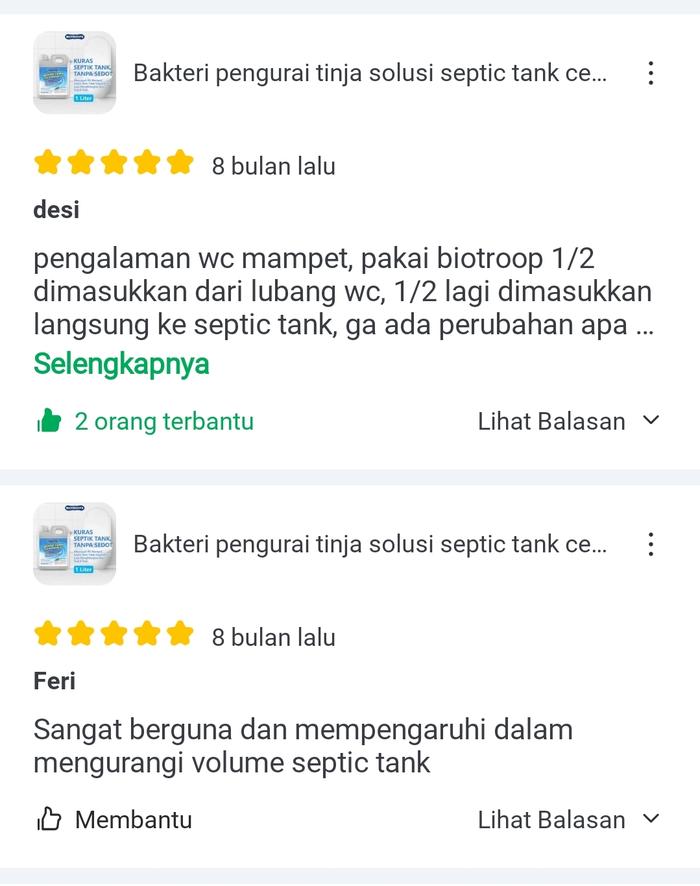Open overflow menu on desi's review
The width and height of the screenshot is (700, 886).
[651, 73]
